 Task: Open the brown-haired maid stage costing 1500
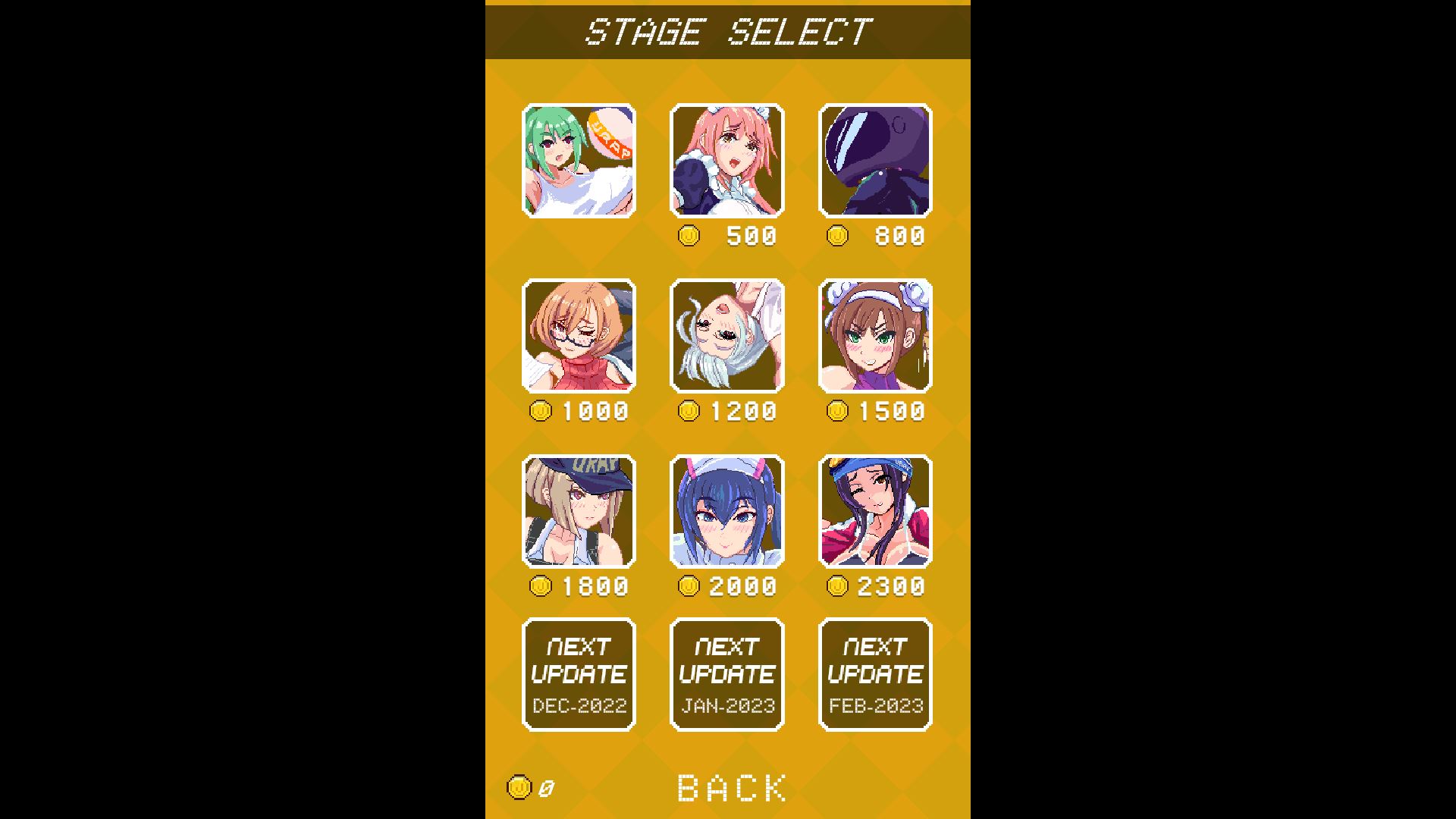(x=875, y=336)
